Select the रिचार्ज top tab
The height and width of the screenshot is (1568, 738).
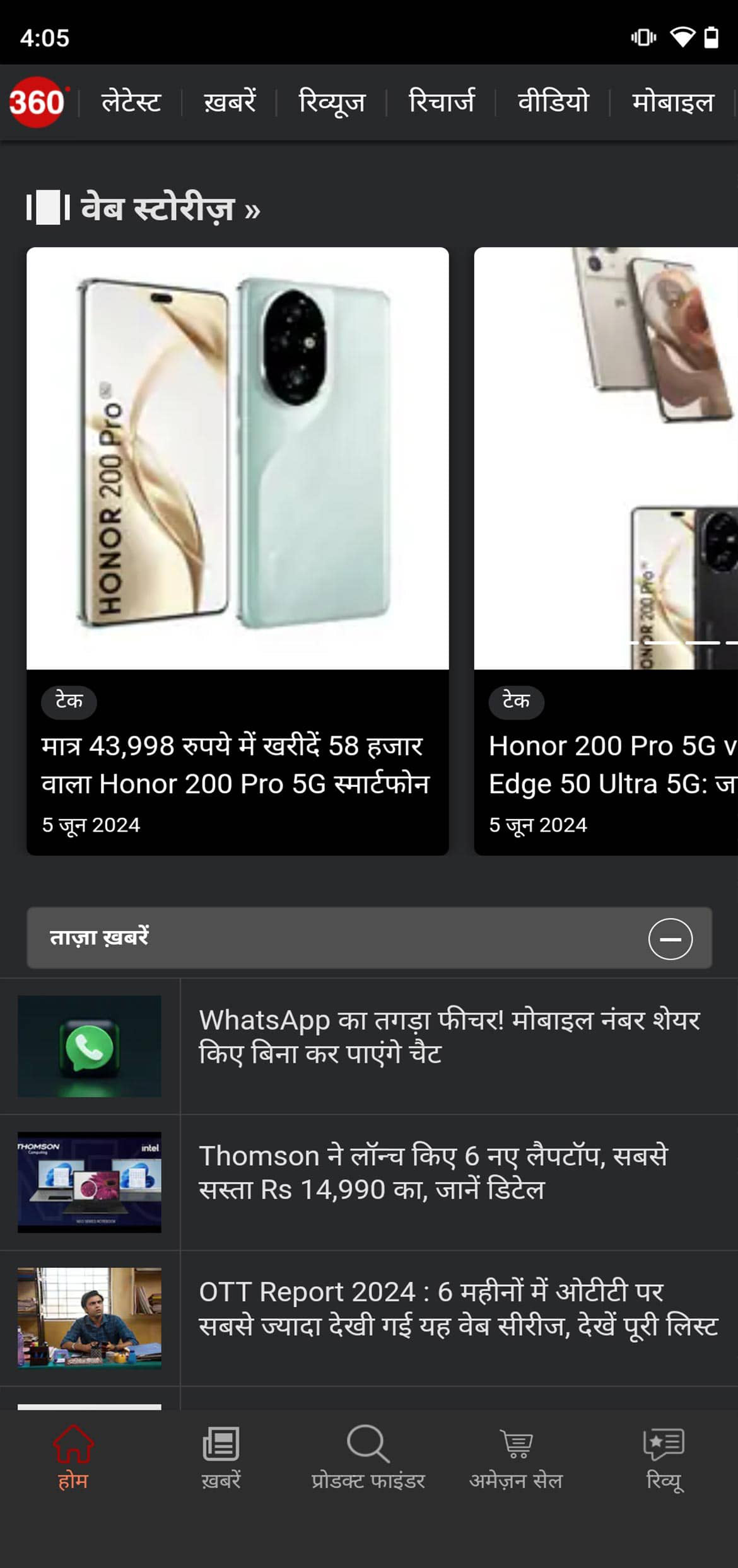[x=442, y=102]
